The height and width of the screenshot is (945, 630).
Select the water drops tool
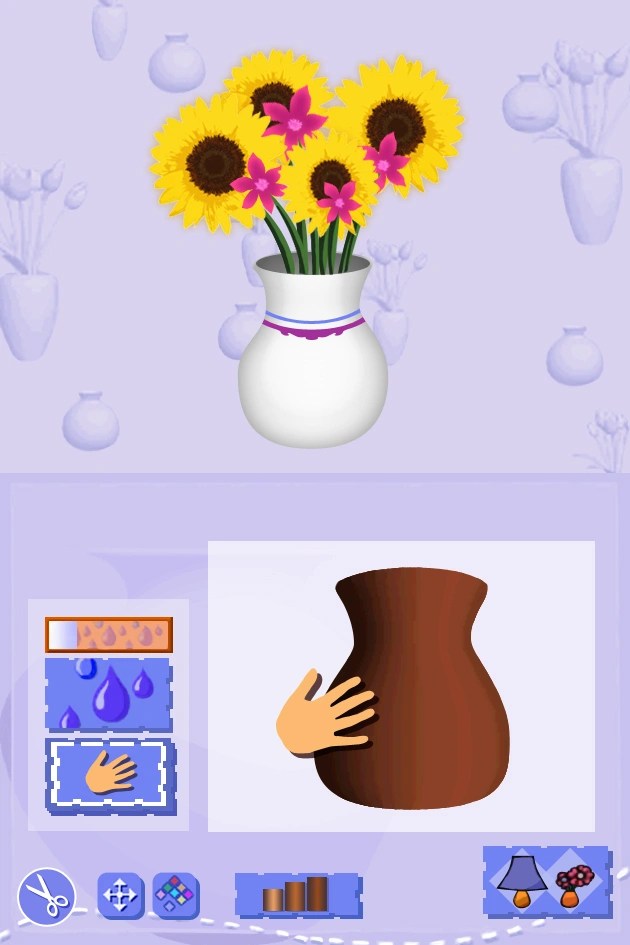coord(108,693)
